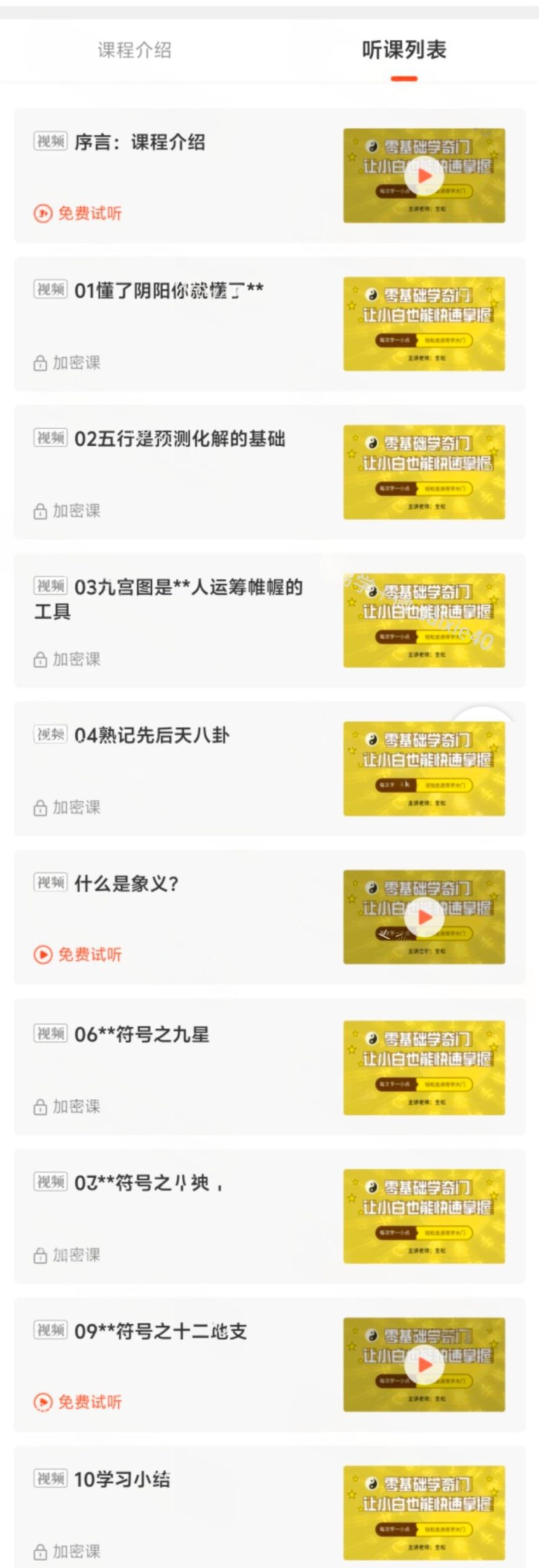539x1568 pixels.
Task: Open lesson 10学习小结
Action: click(x=122, y=1479)
